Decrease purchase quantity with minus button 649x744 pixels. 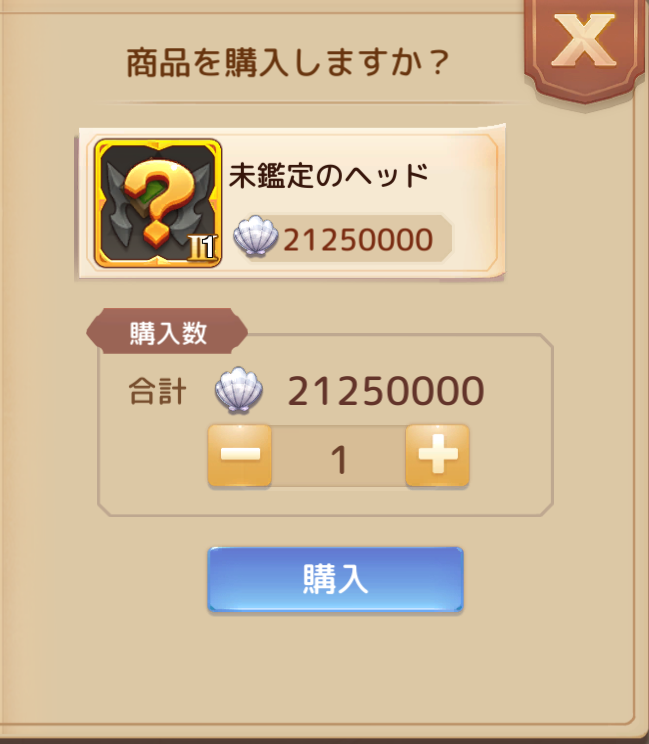tap(239, 456)
